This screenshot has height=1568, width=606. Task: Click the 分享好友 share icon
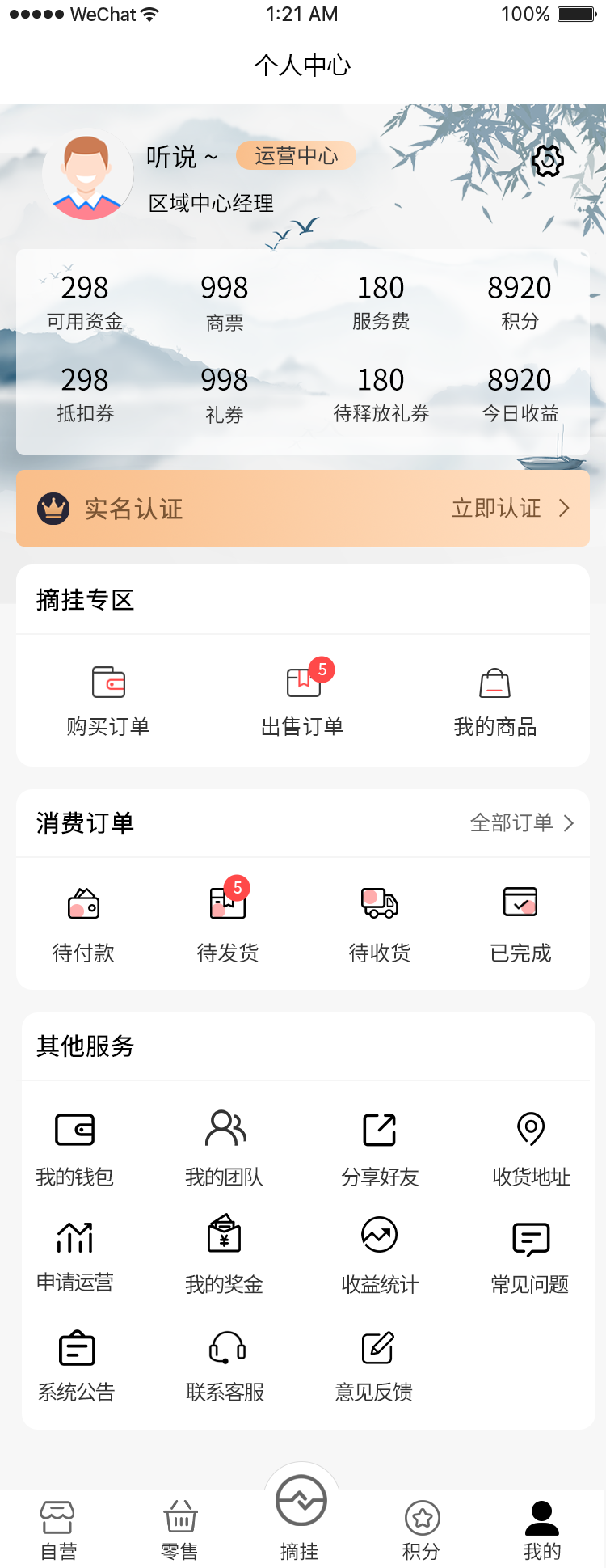point(379,1129)
